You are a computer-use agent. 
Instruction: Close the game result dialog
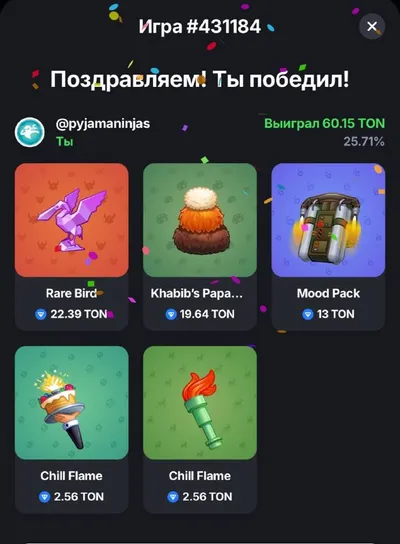pos(372,26)
